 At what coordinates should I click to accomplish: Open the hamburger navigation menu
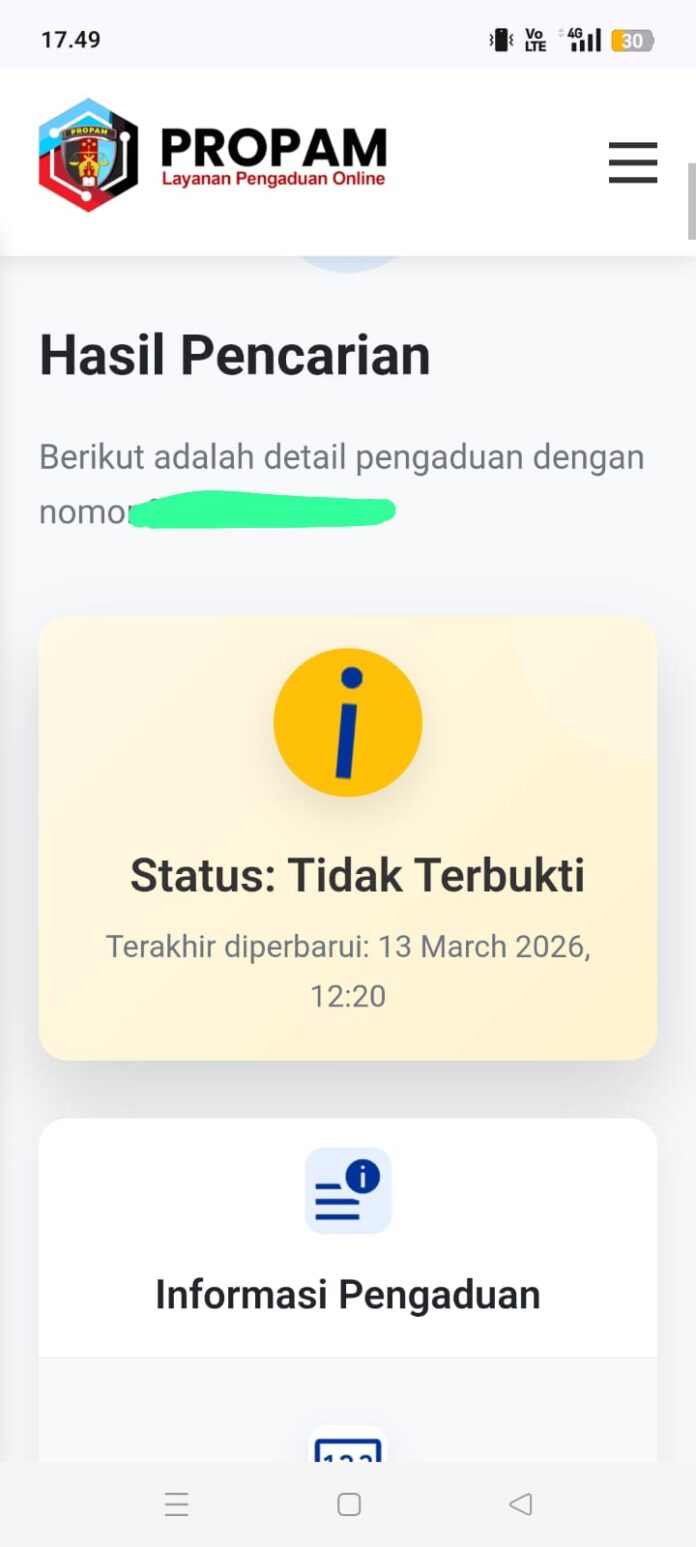(x=633, y=163)
